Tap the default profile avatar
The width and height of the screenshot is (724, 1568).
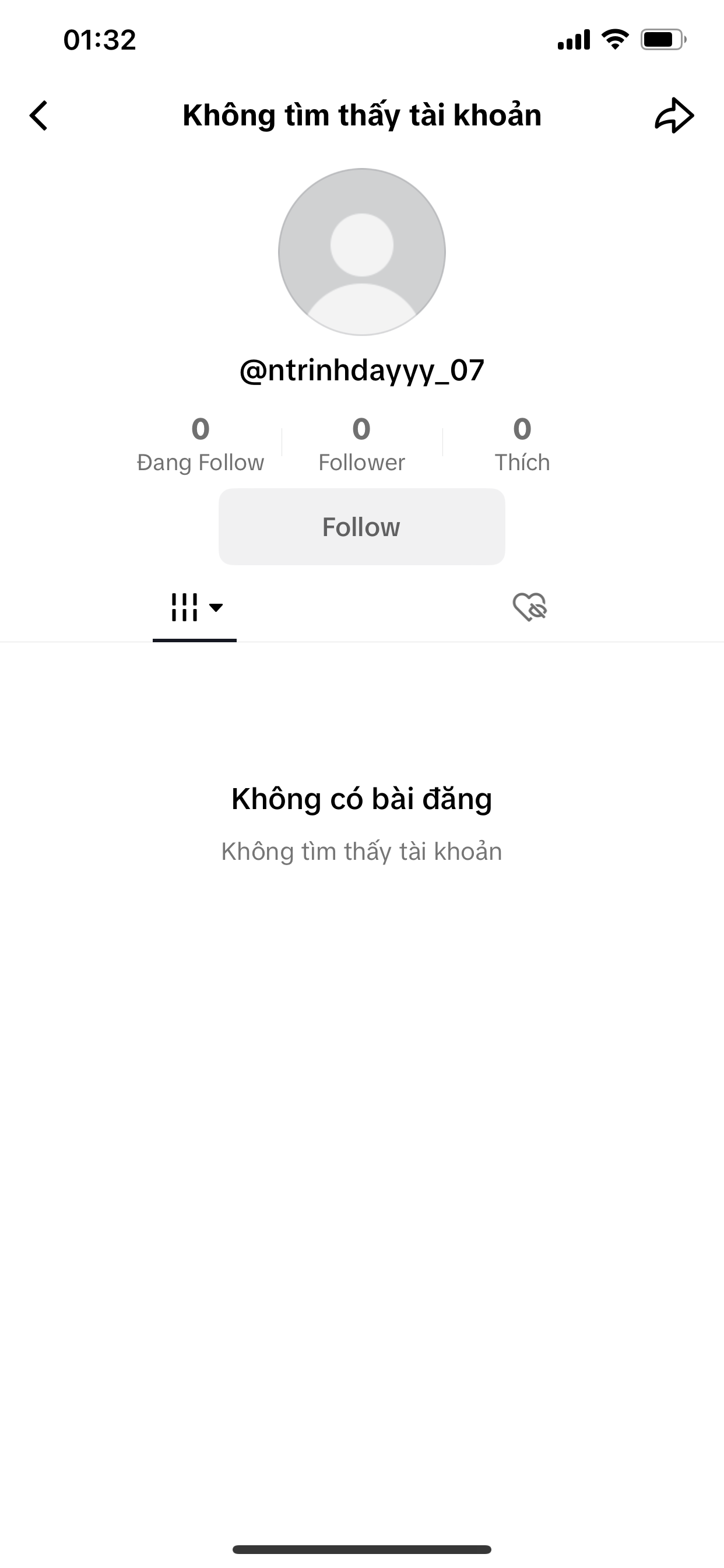[x=361, y=252]
